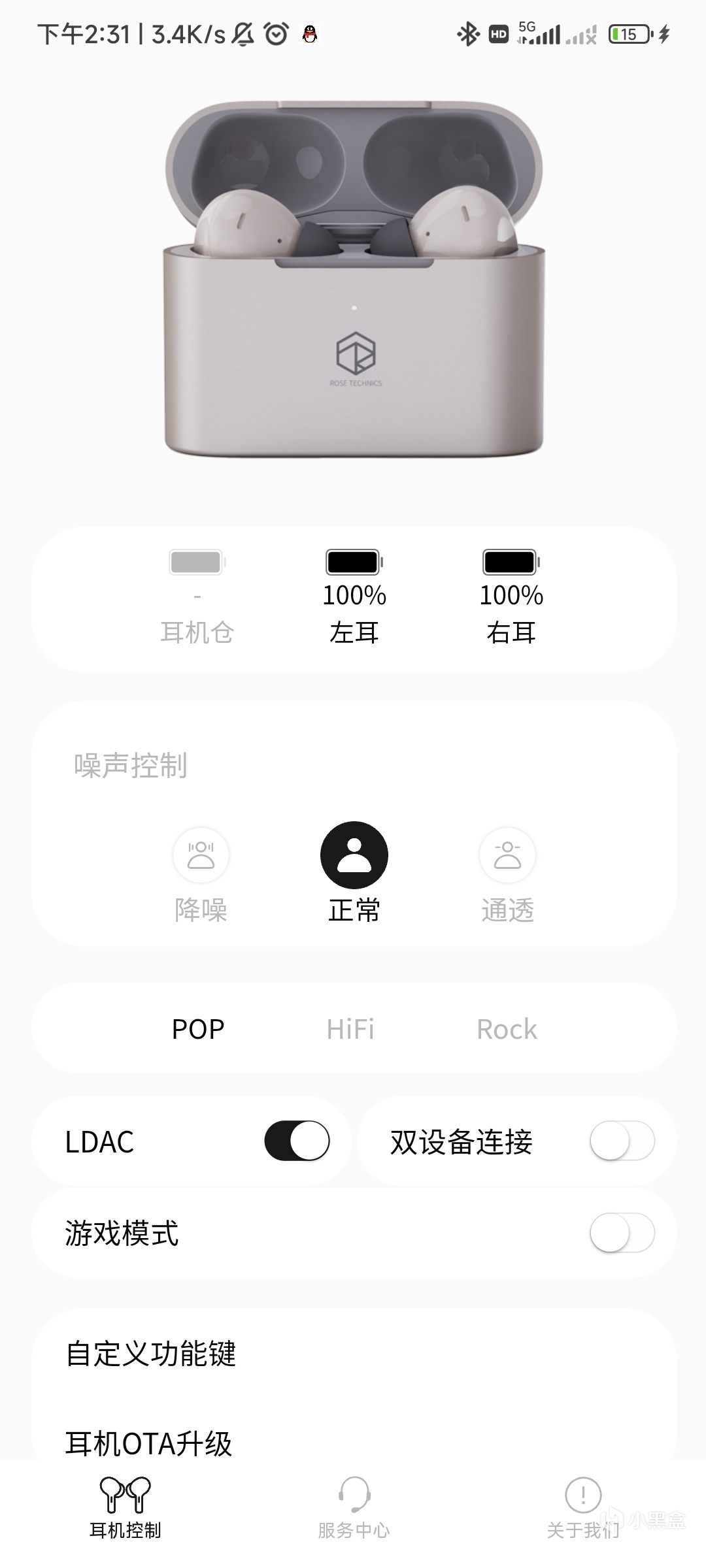Switch to 通透 transparency mode
This screenshot has height=1568, width=706.
click(507, 856)
